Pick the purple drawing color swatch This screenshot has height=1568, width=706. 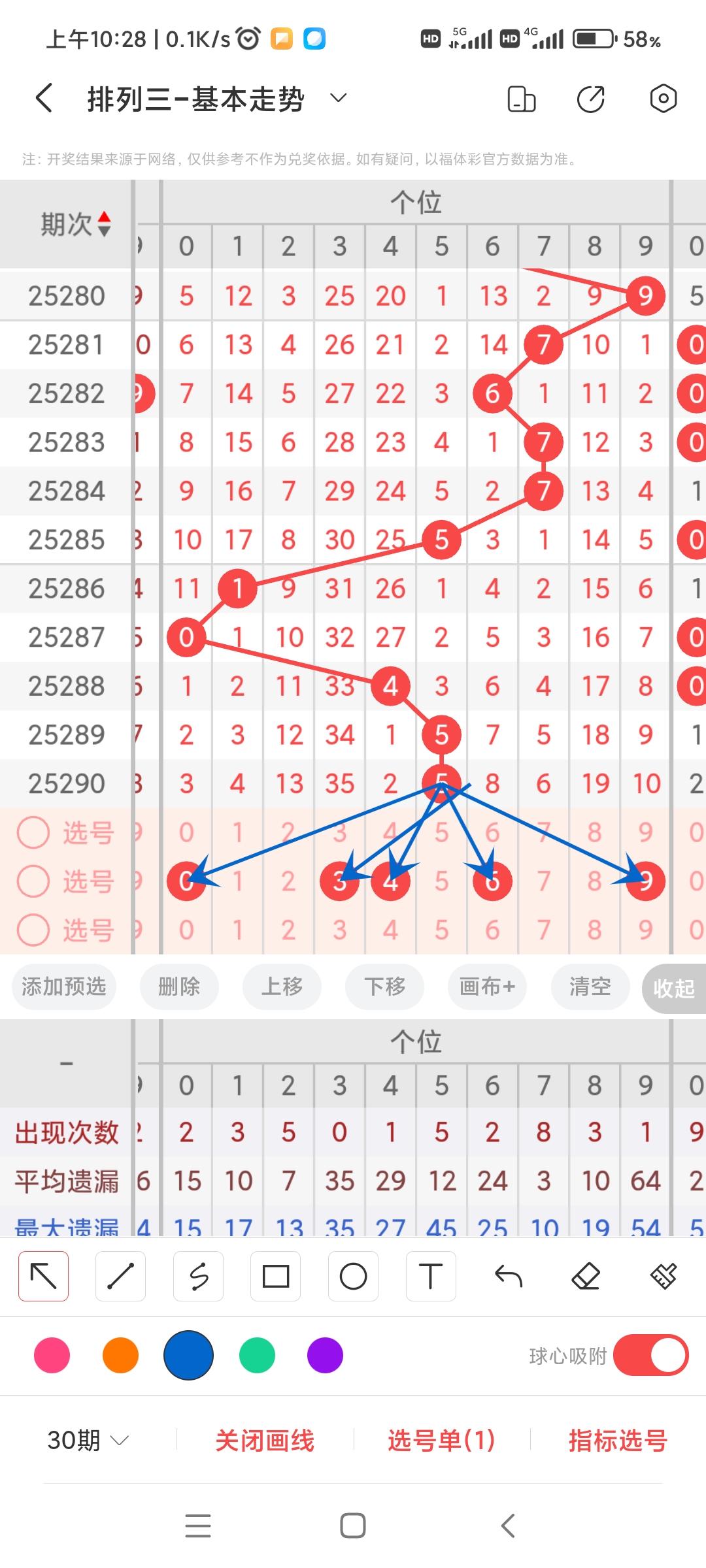click(x=325, y=1356)
